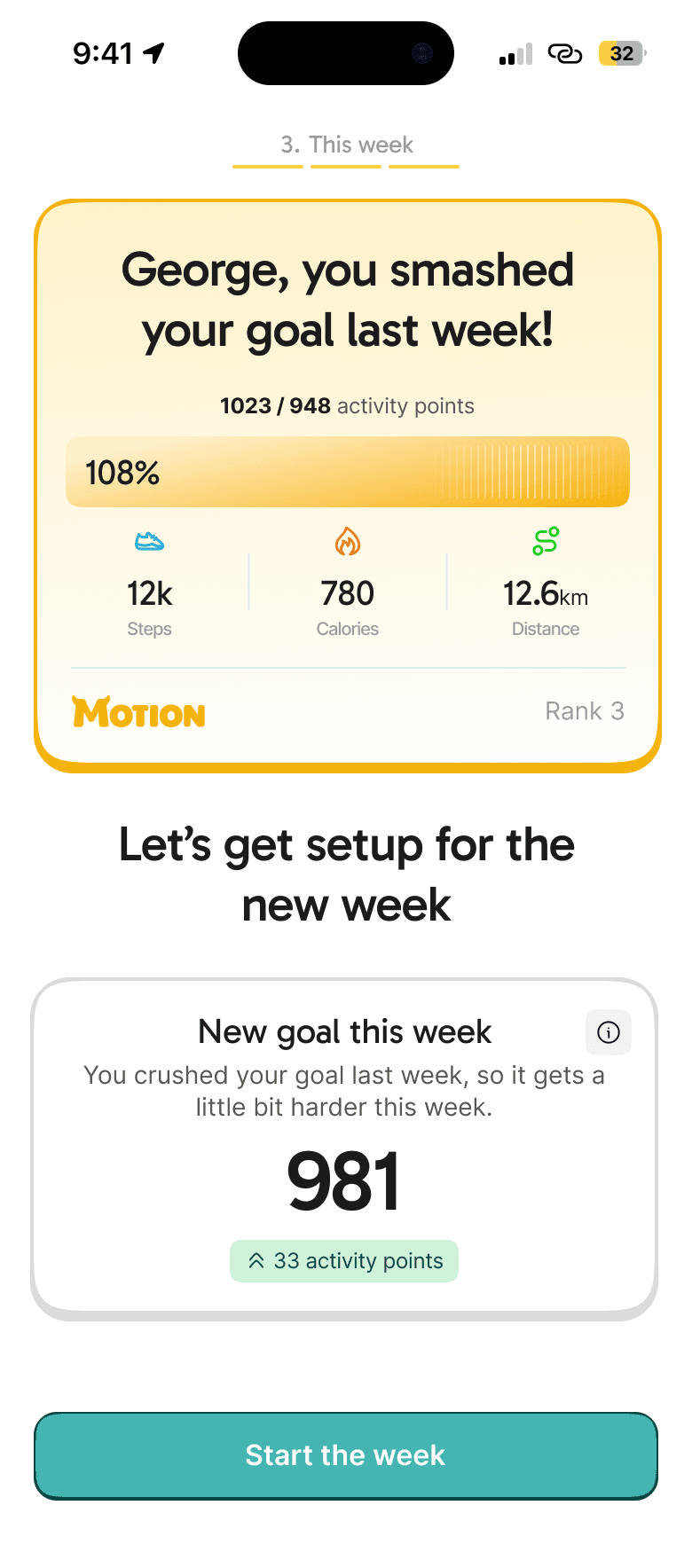Image resolution: width=692 pixels, height=1568 pixels.
Task: Tap the info icon next to New goal
Action: 609,1031
